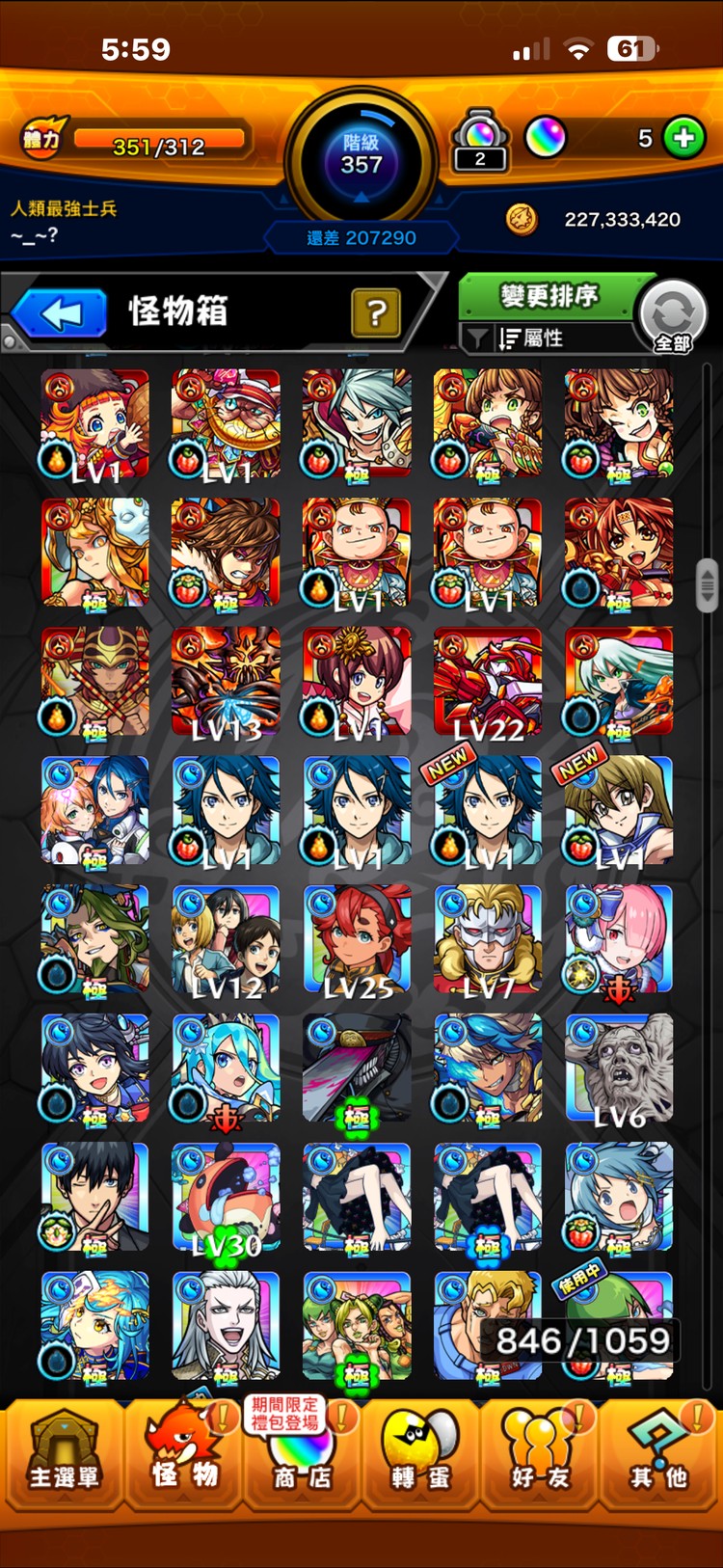This screenshot has width=723, height=1568.
Task: Open the 好友 friends tab
Action: coord(540,1454)
